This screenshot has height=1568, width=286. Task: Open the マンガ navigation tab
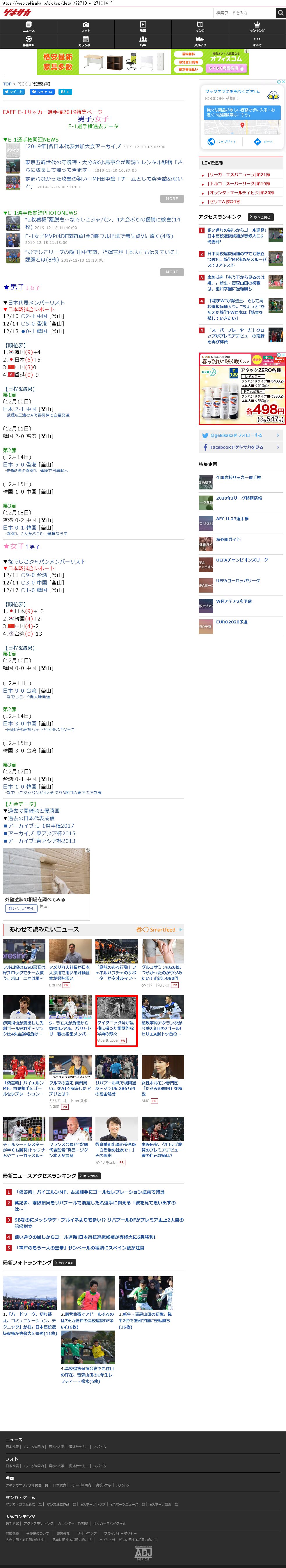coord(200,27)
